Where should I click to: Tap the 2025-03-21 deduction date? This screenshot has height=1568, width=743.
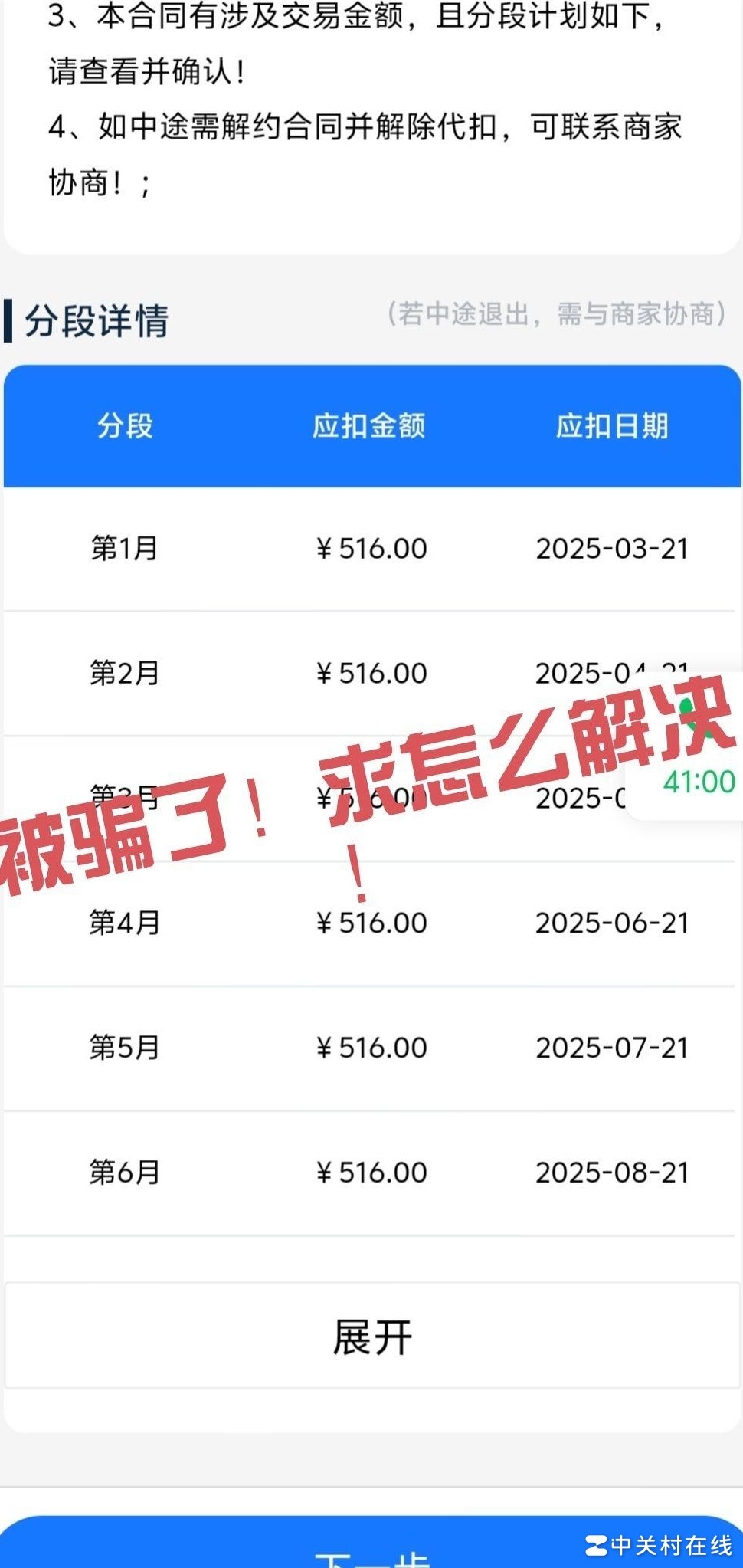(613, 549)
